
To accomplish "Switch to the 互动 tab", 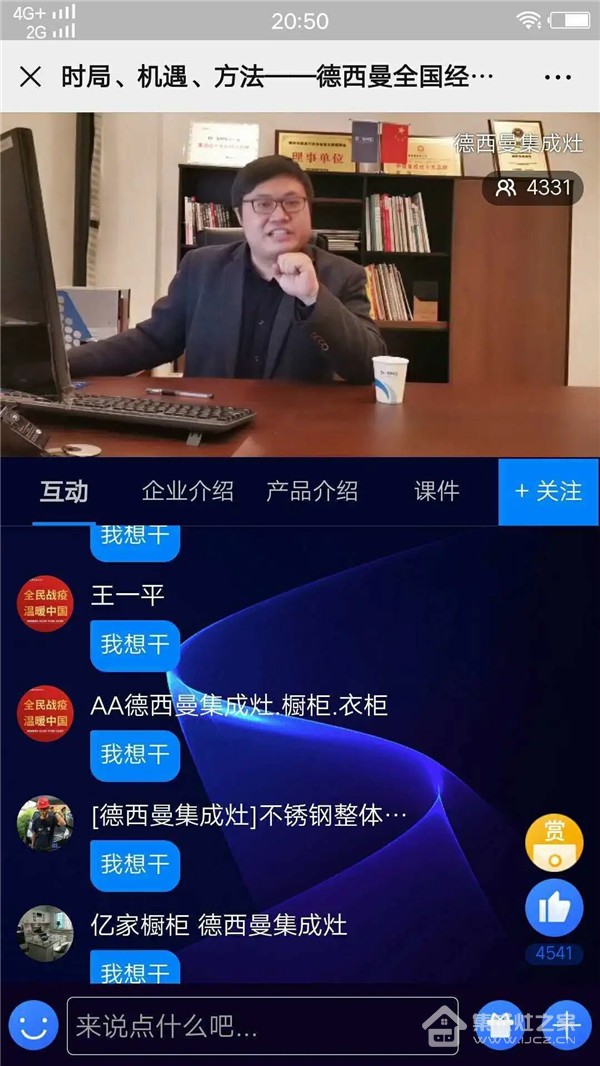I will pos(64,491).
